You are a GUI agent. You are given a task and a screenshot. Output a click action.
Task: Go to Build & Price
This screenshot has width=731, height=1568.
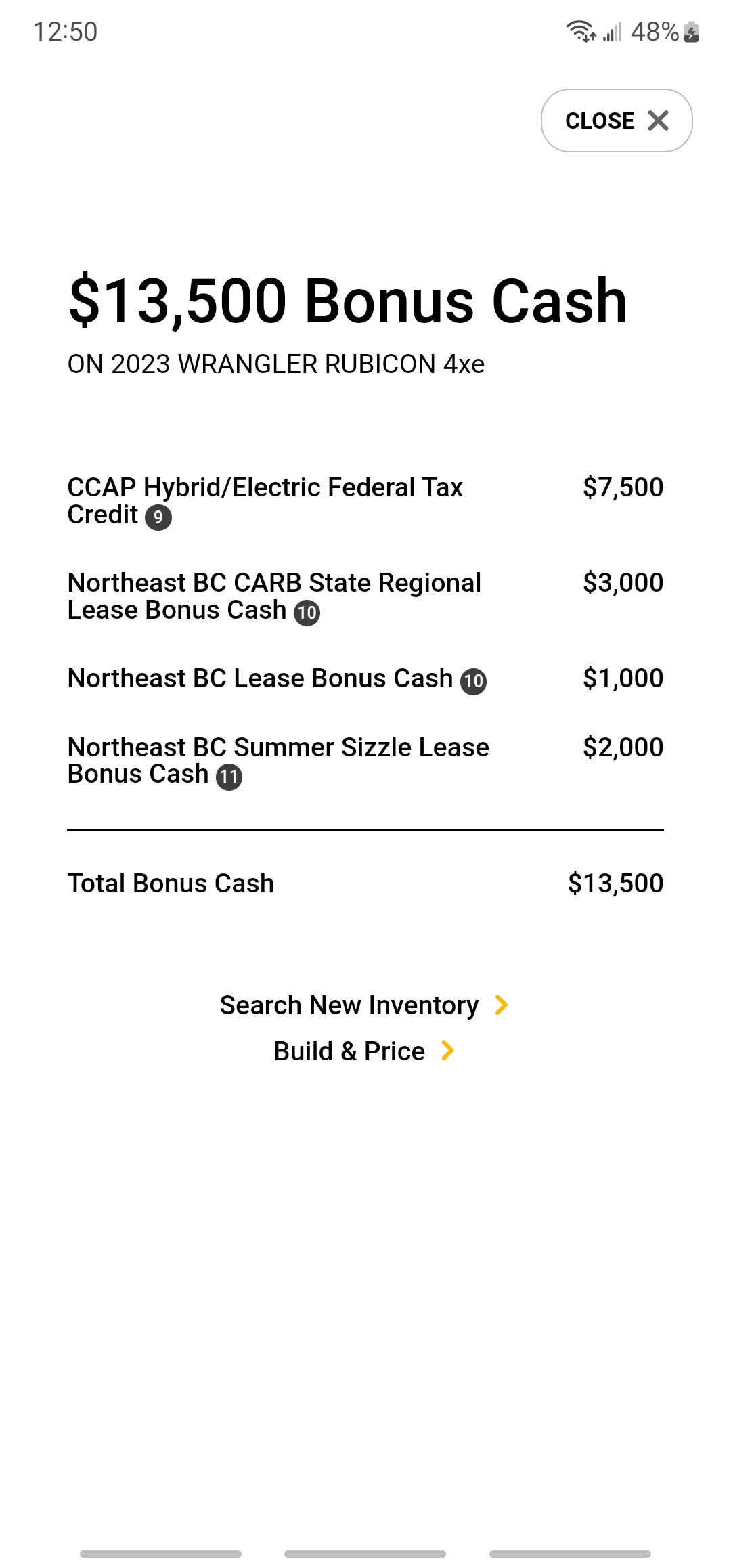tap(364, 1051)
